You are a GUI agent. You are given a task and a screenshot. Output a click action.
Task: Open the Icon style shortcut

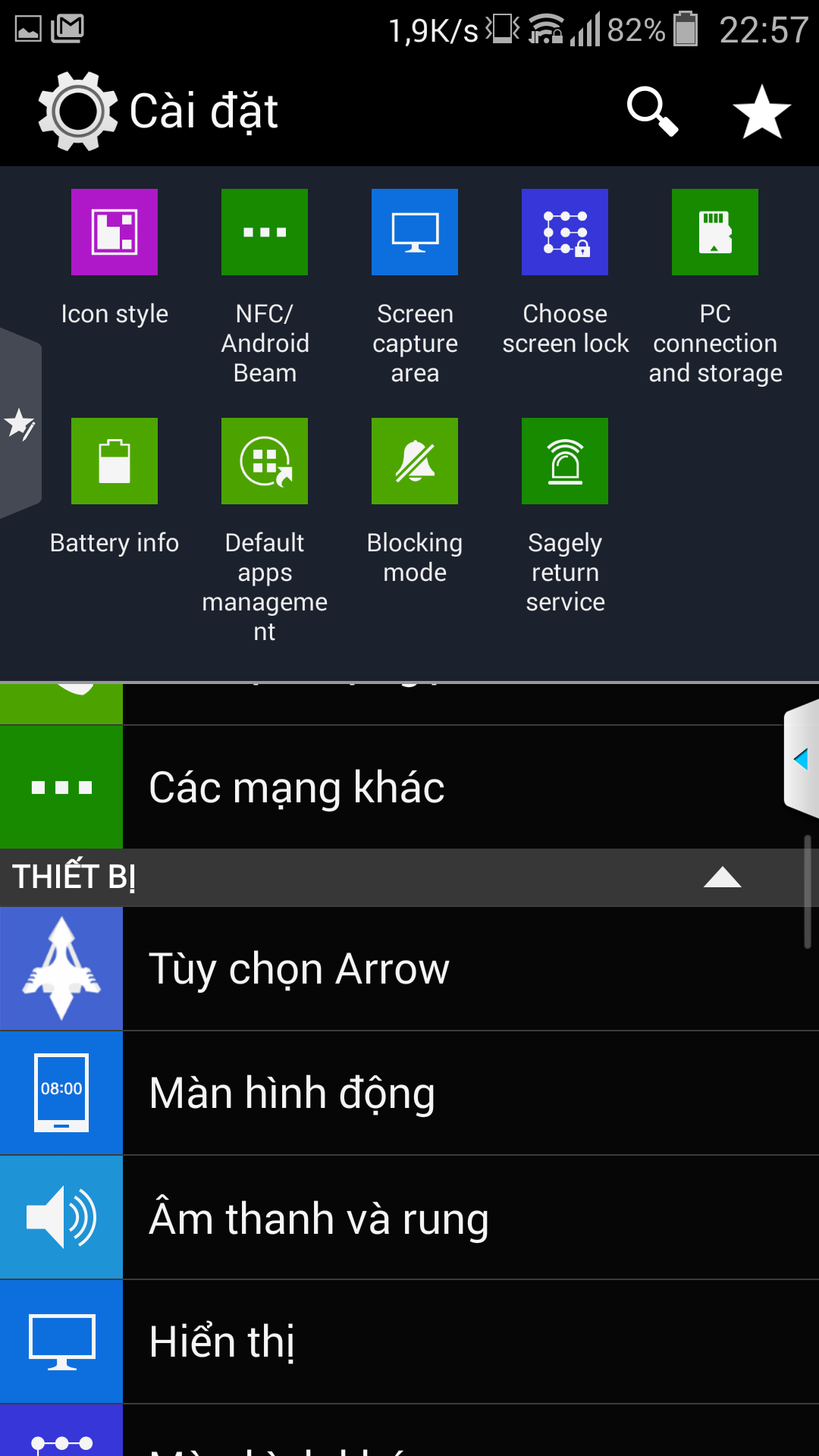pyautogui.click(x=115, y=258)
